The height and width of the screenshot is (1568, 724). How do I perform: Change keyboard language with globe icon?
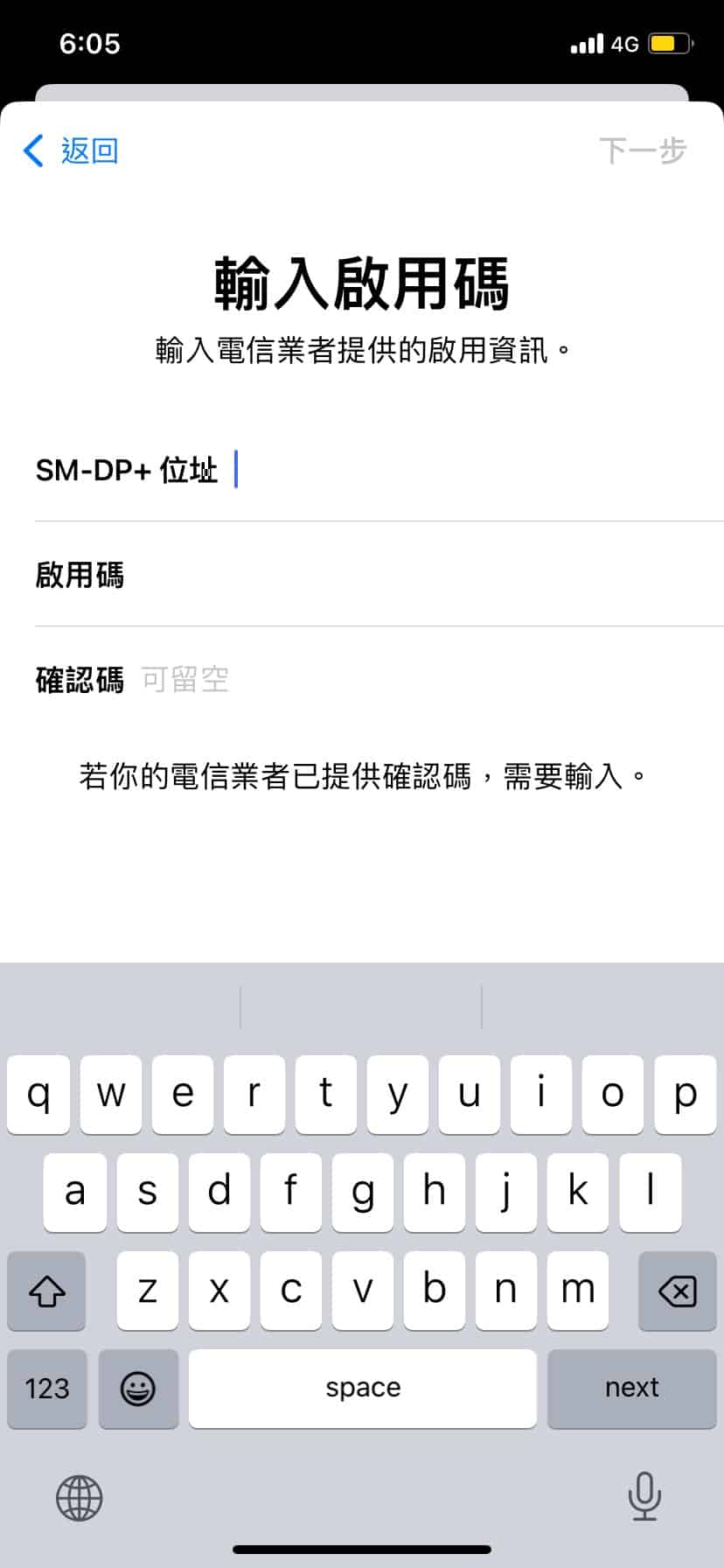(x=80, y=1496)
